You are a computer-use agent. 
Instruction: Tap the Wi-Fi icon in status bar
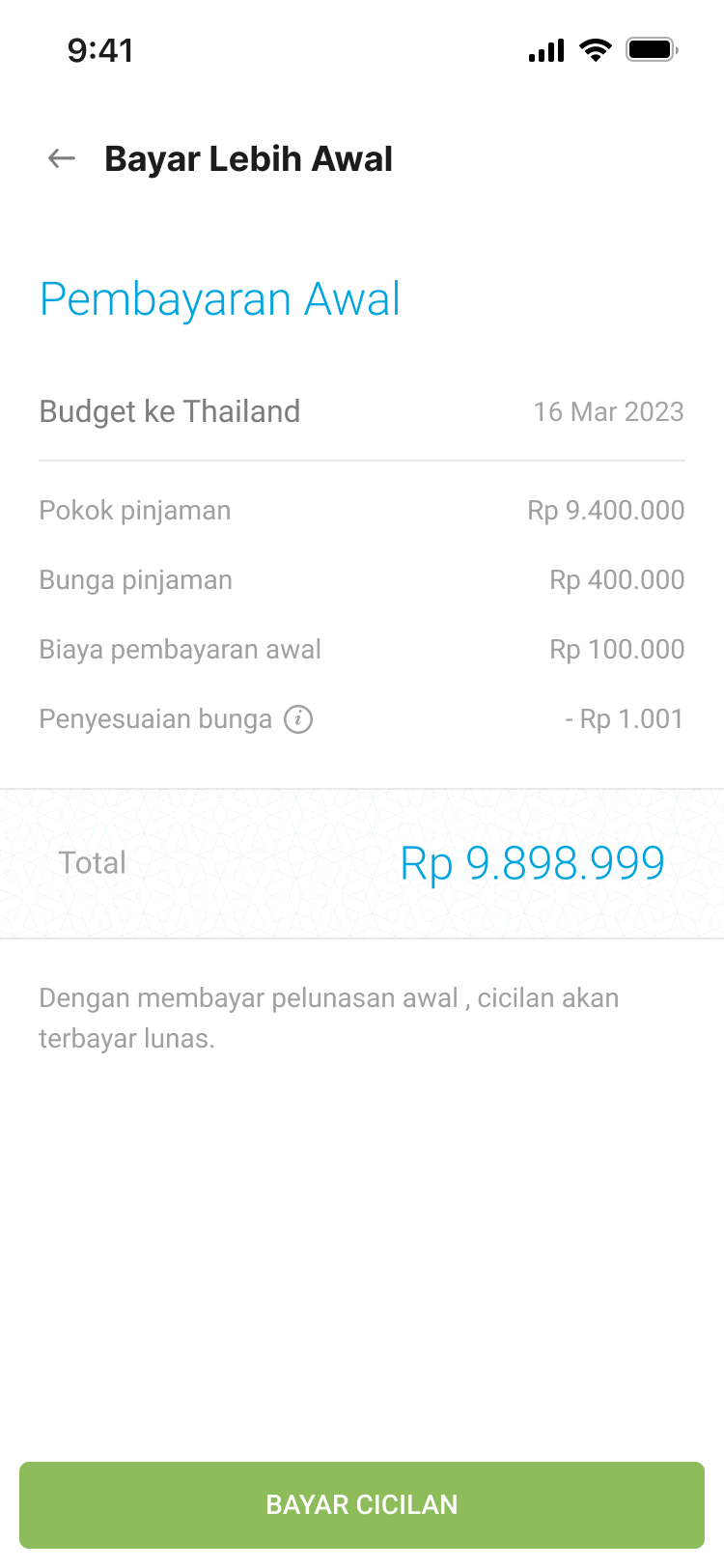[595, 50]
